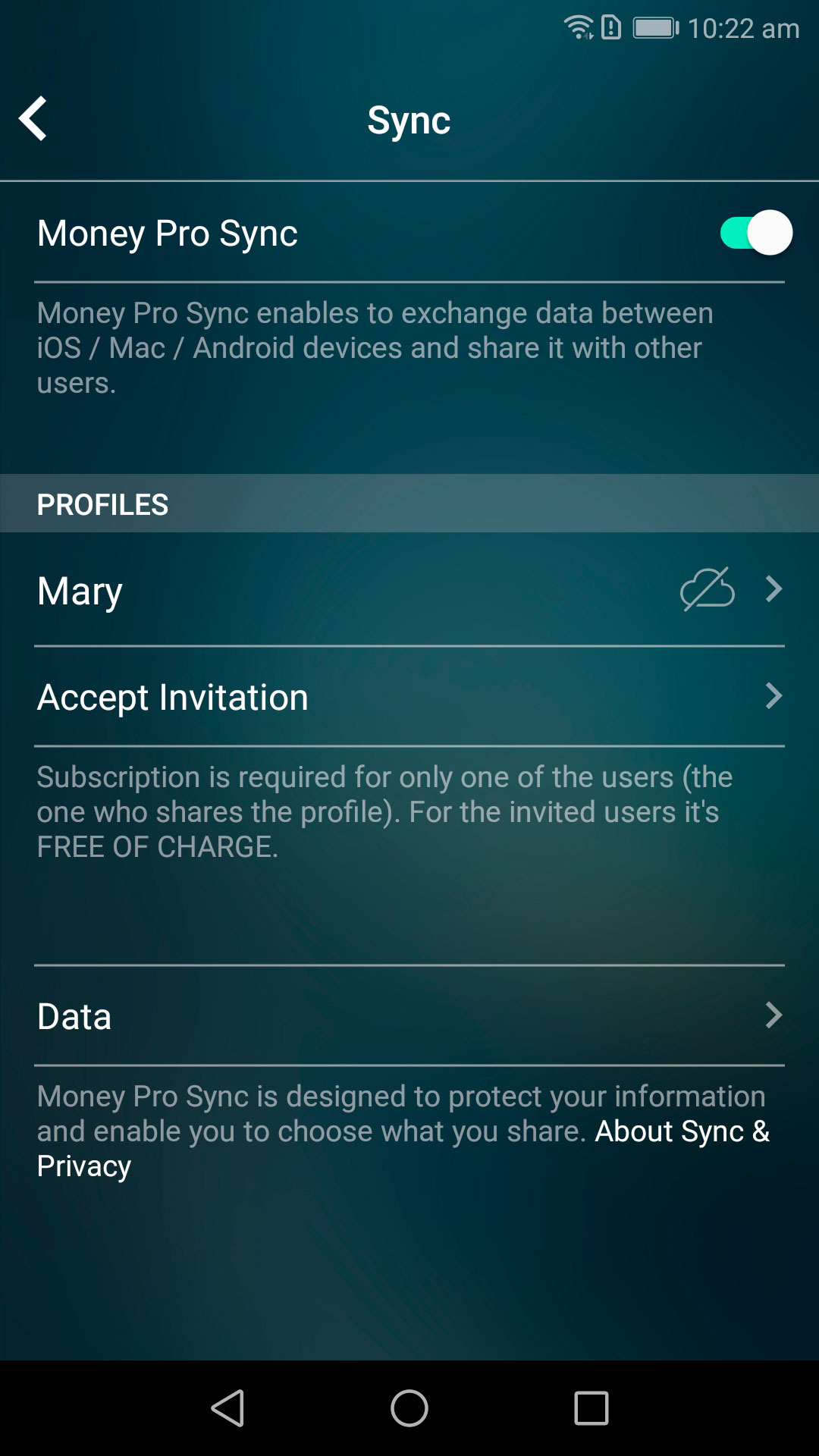Open the Mary profile
The width and height of the screenshot is (819, 1456).
pos(409,590)
